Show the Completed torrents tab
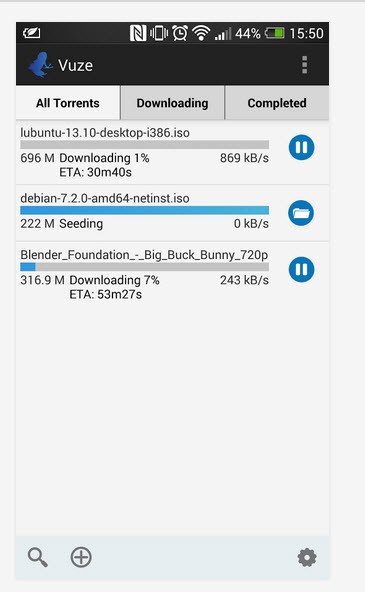 click(277, 103)
